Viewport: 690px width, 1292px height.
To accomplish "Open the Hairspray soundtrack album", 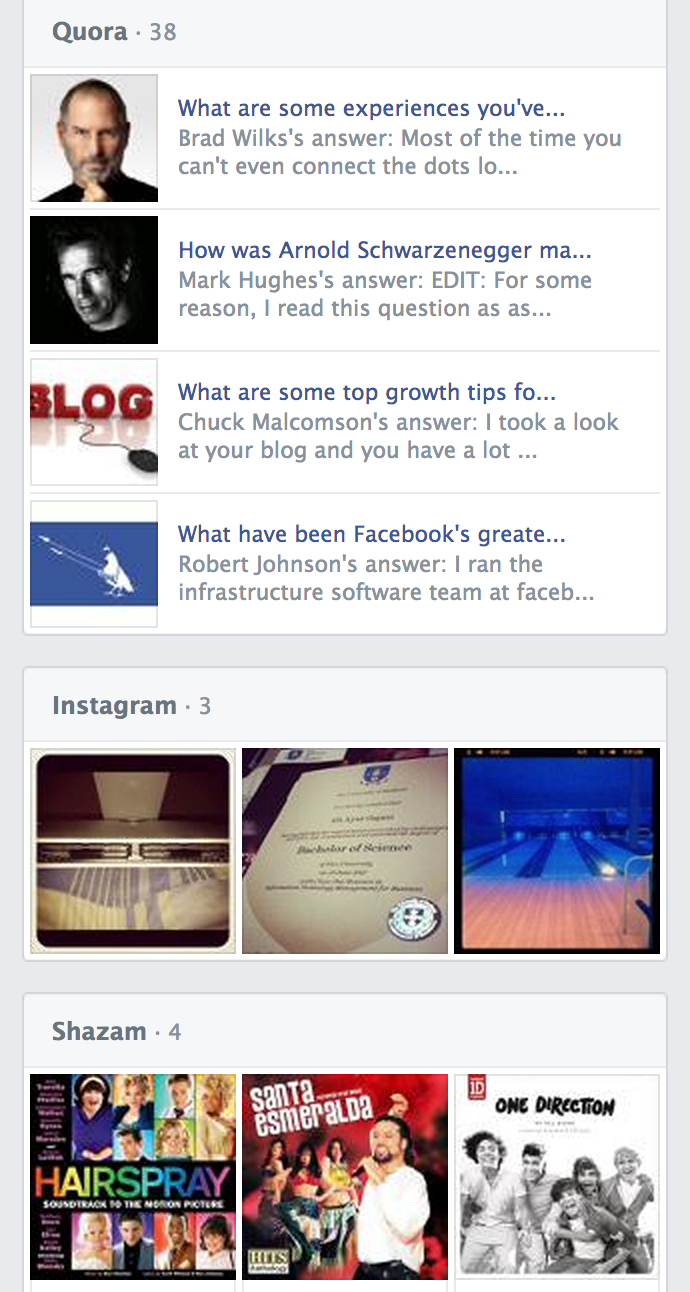I will coord(133,1177).
